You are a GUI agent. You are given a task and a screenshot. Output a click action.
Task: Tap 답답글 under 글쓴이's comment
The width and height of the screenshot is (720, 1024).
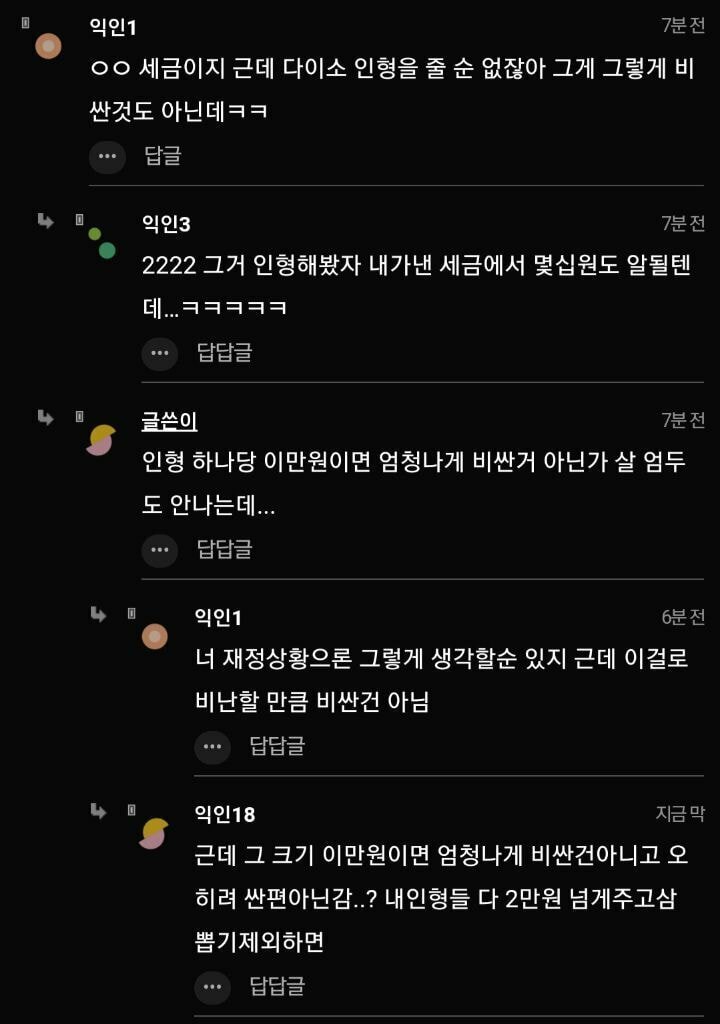[x=224, y=549]
